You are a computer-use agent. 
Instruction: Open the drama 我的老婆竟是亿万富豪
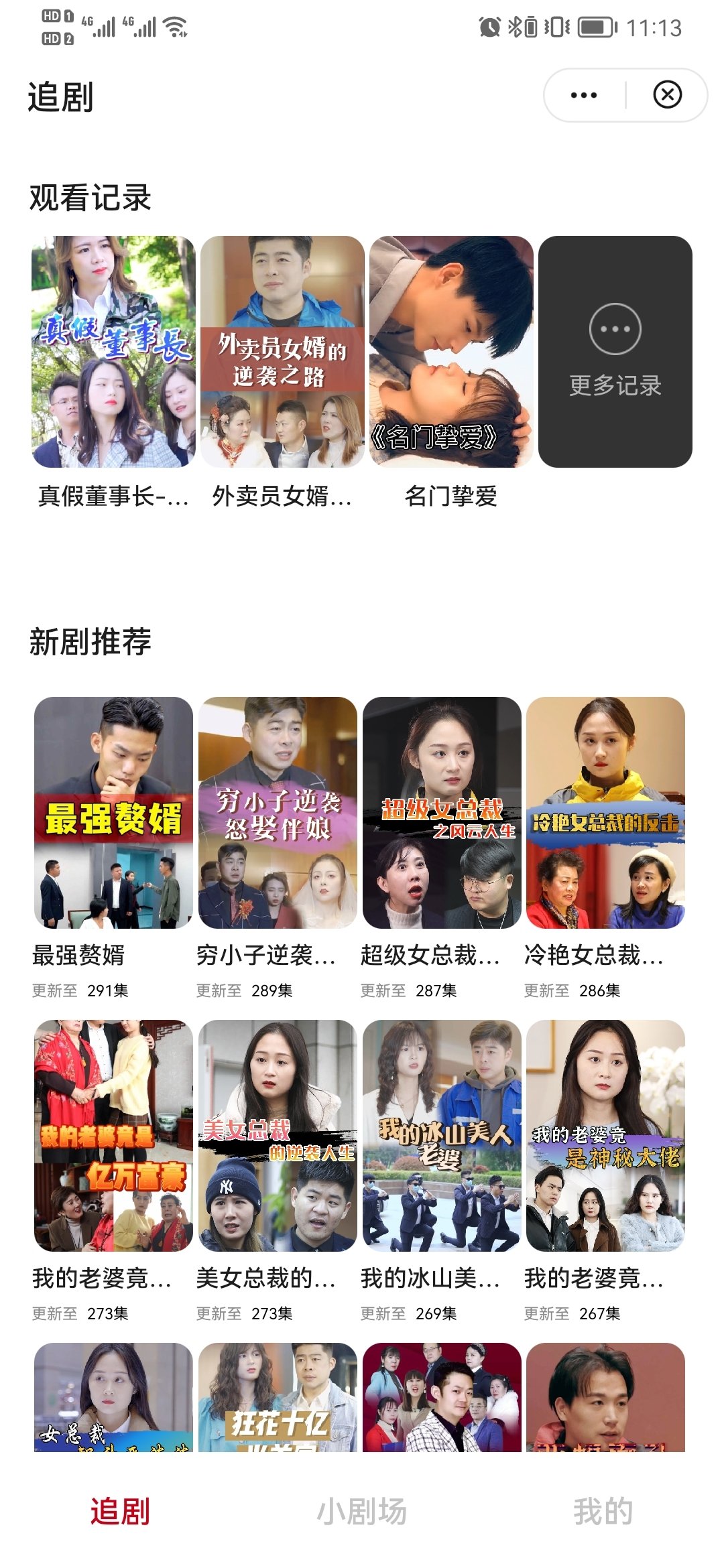click(113, 1135)
